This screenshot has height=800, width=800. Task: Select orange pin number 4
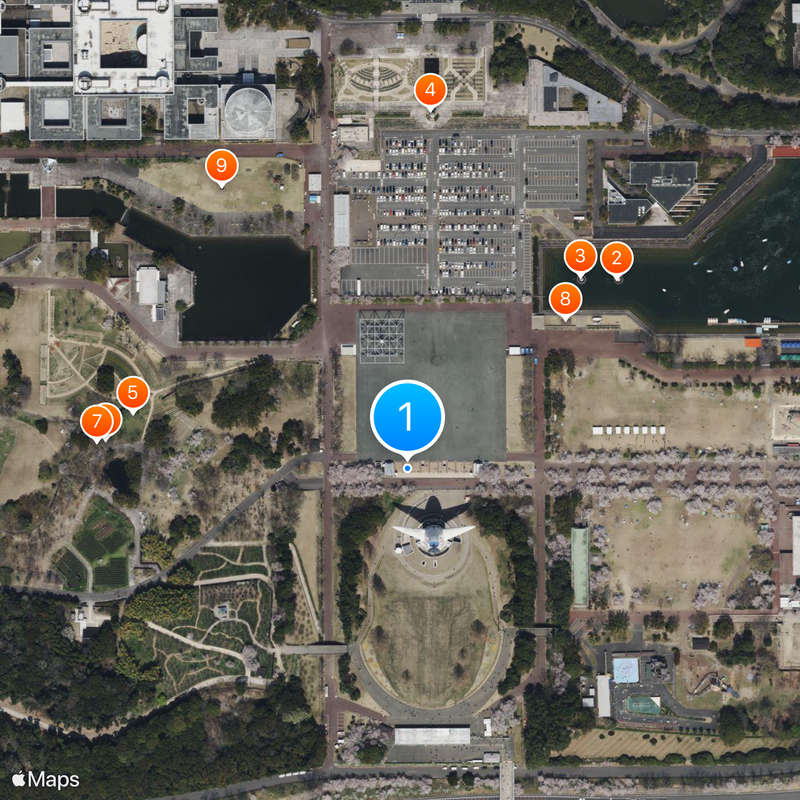coord(430,91)
